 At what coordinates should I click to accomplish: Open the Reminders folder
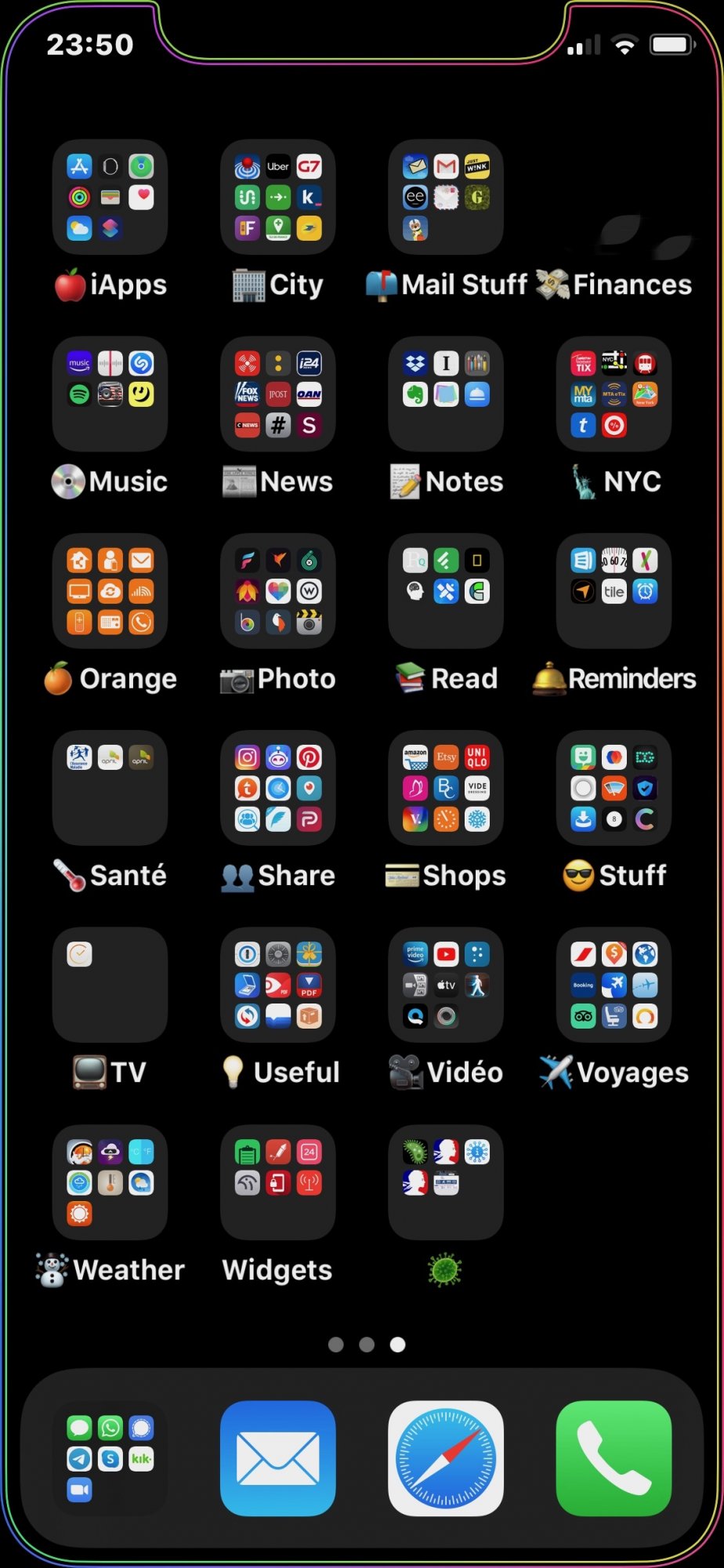click(614, 591)
